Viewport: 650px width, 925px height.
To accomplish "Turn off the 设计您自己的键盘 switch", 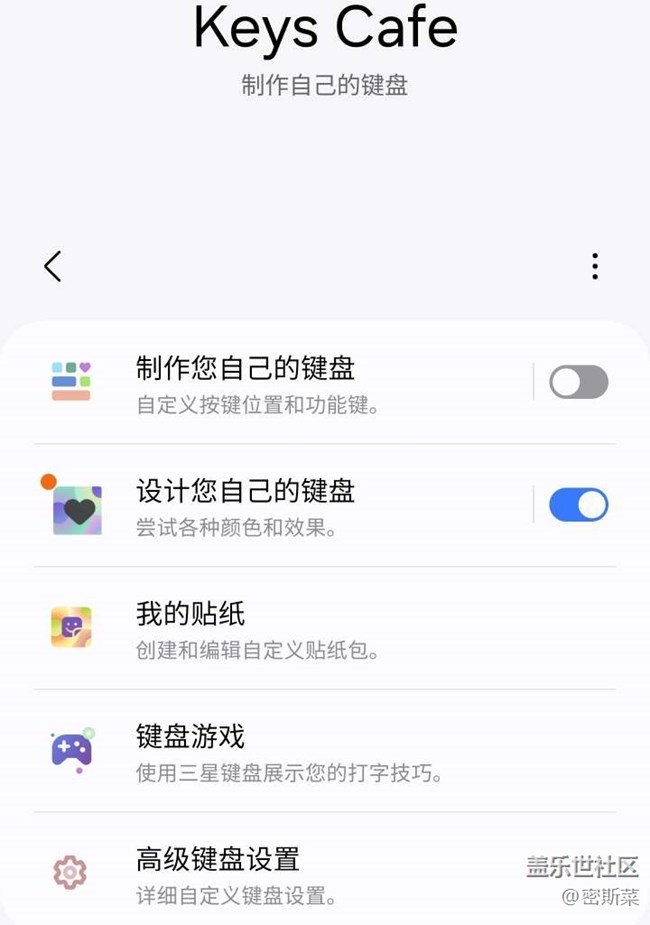I will [578, 505].
